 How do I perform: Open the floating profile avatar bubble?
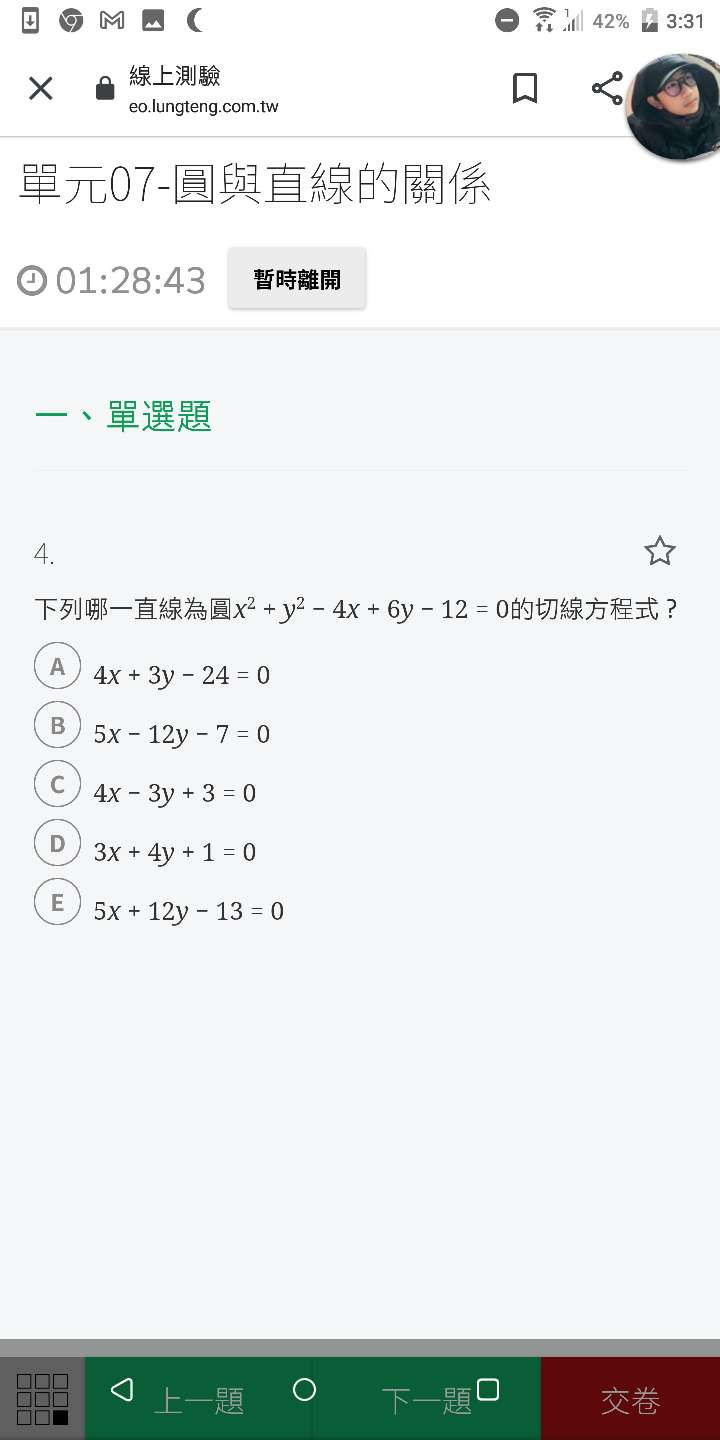pos(673,107)
